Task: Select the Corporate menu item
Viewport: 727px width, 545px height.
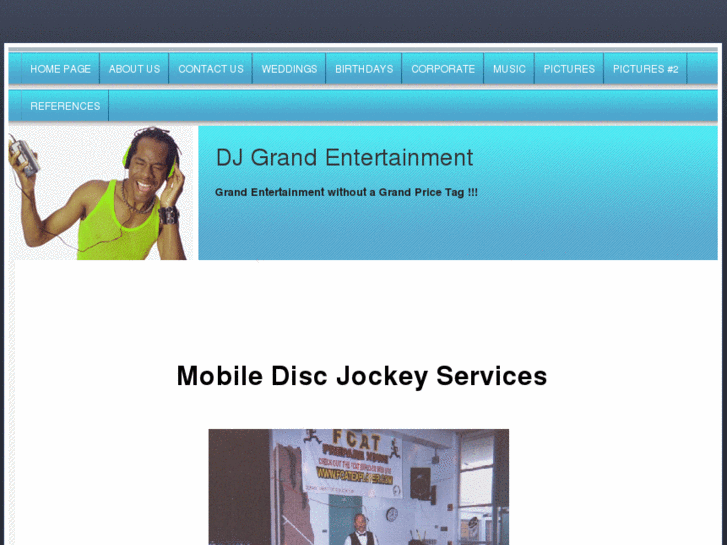Action: click(x=443, y=69)
